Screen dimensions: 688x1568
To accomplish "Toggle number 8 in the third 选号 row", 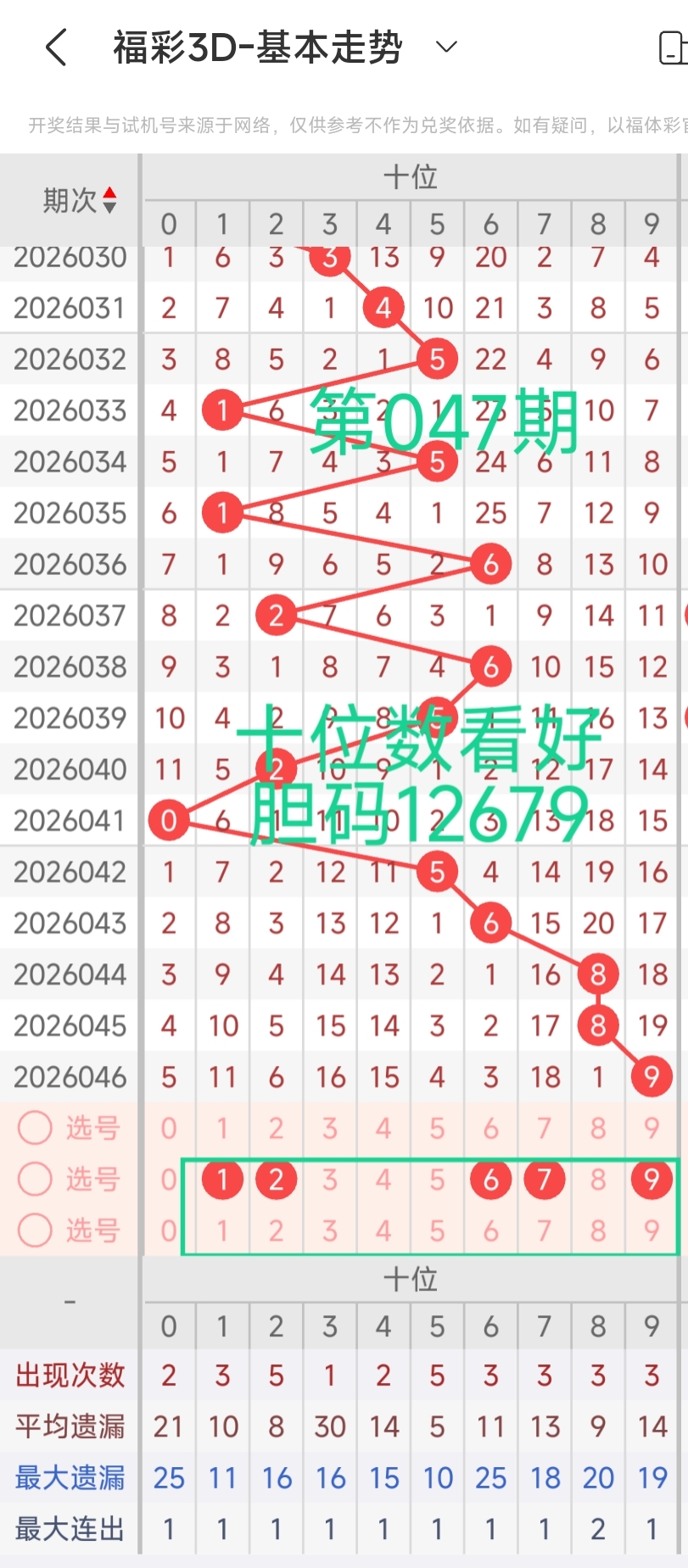I will 597,1231.
